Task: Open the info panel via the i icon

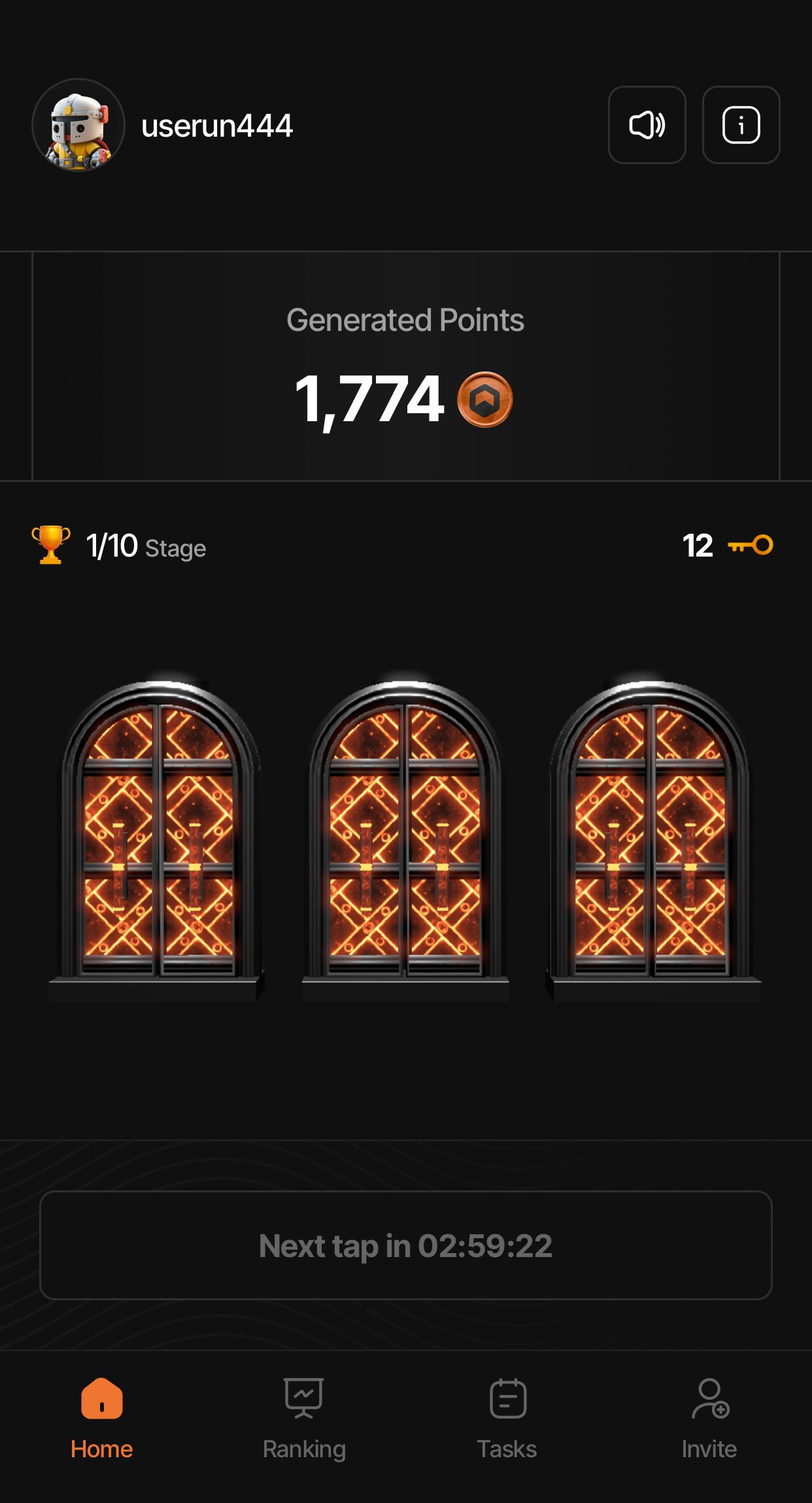Action: point(741,126)
